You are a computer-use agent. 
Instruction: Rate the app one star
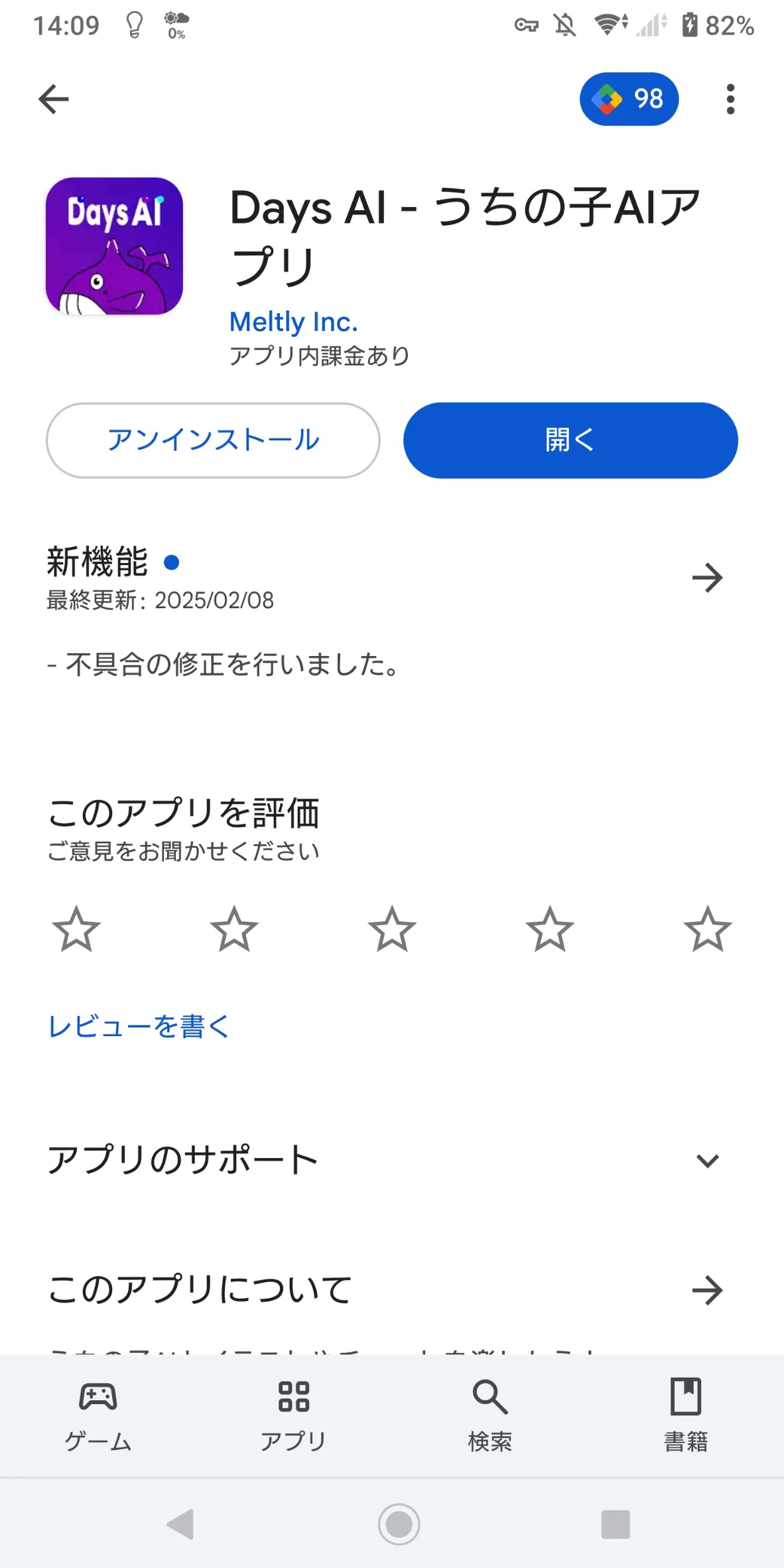click(x=76, y=929)
